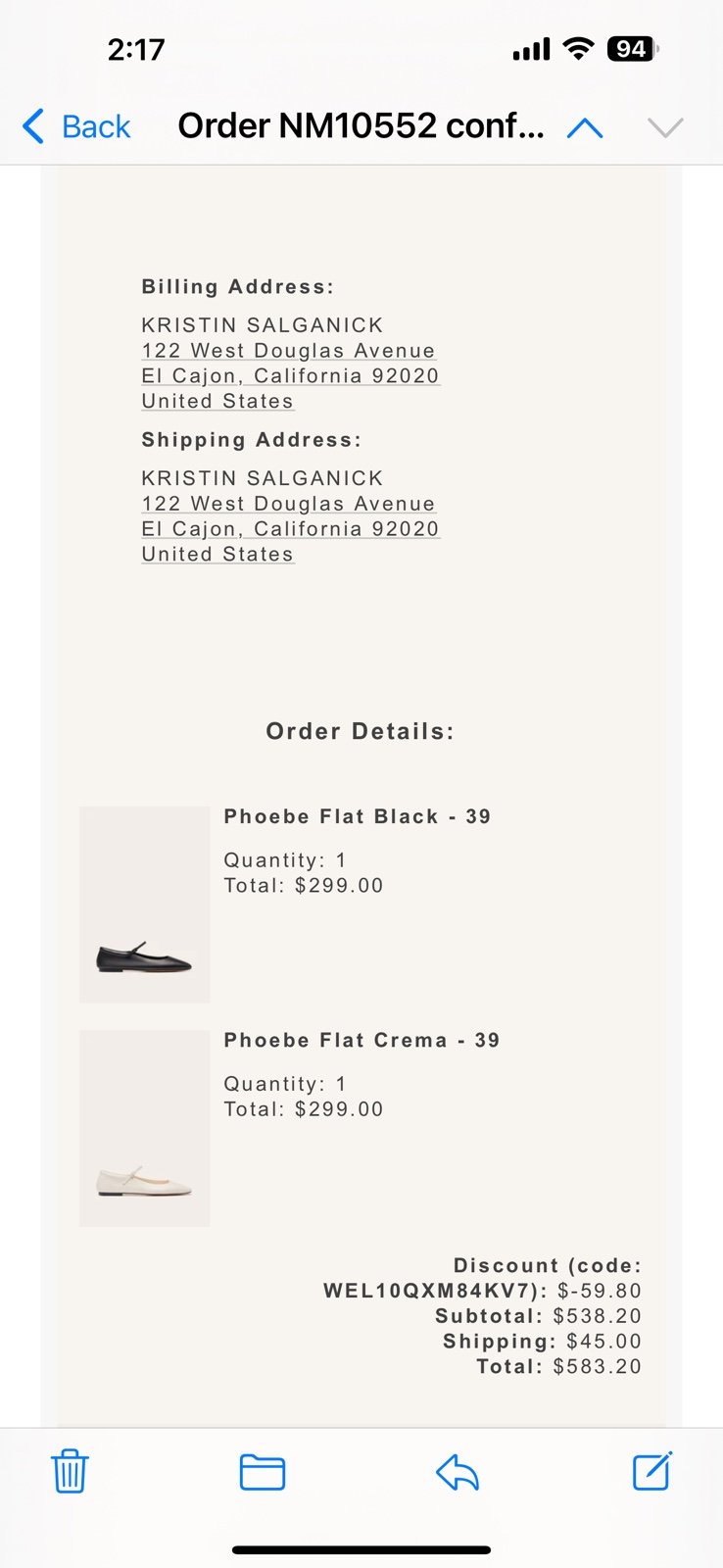Open the billing address link
This screenshot has height=1568, width=723.
290,376
